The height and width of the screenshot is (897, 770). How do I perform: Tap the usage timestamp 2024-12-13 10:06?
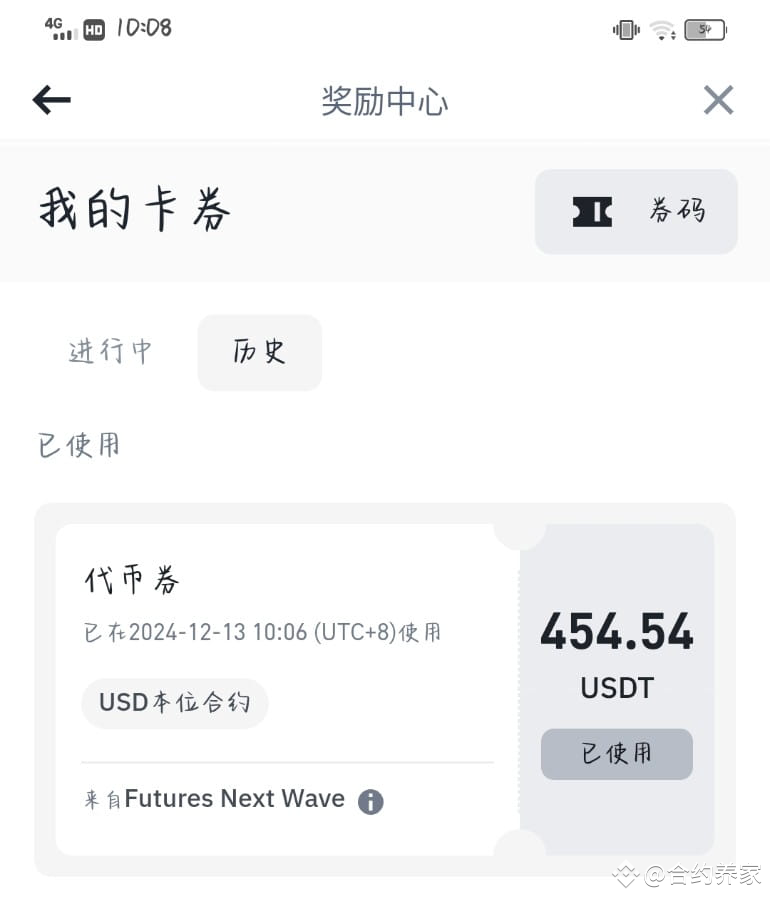click(265, 631)
